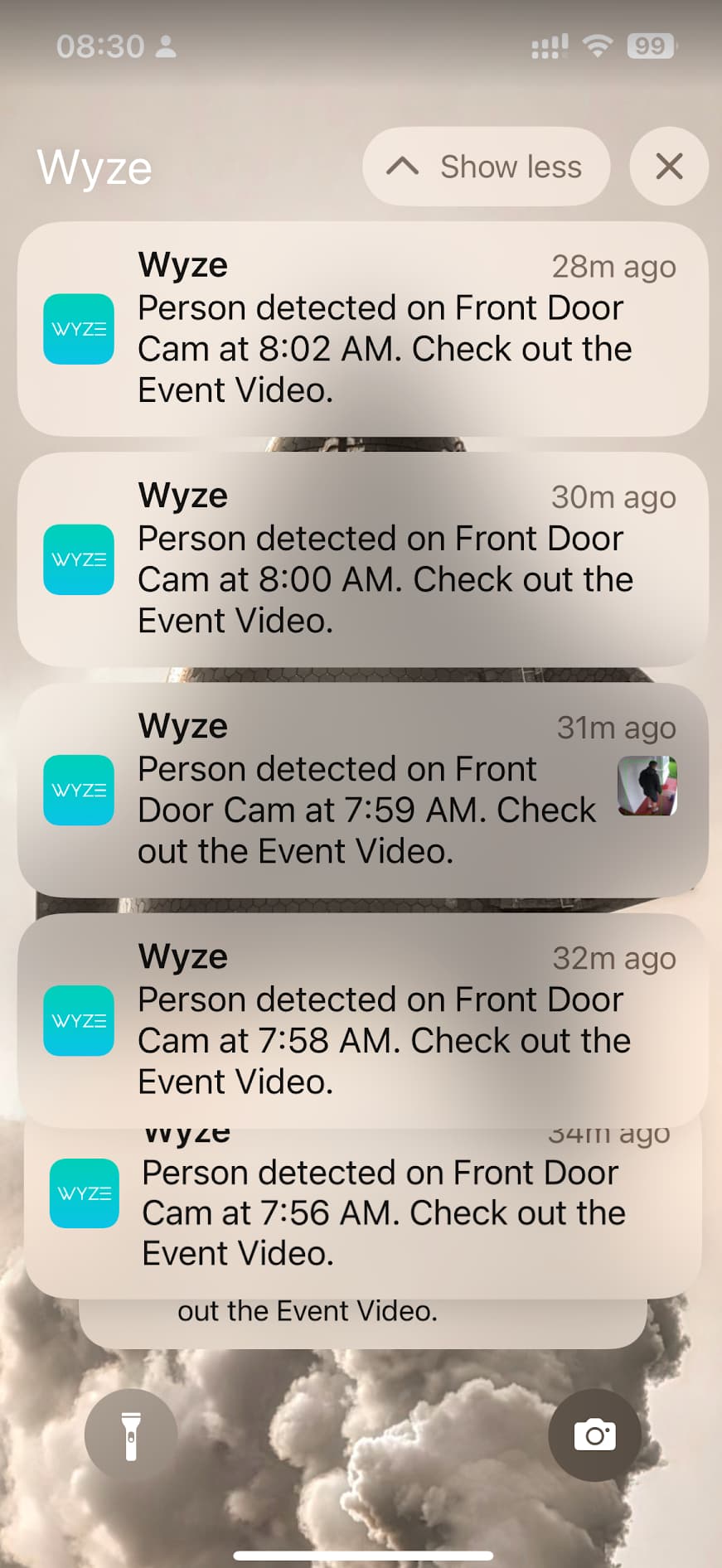Turn on the flashlight

[131, 1435]
